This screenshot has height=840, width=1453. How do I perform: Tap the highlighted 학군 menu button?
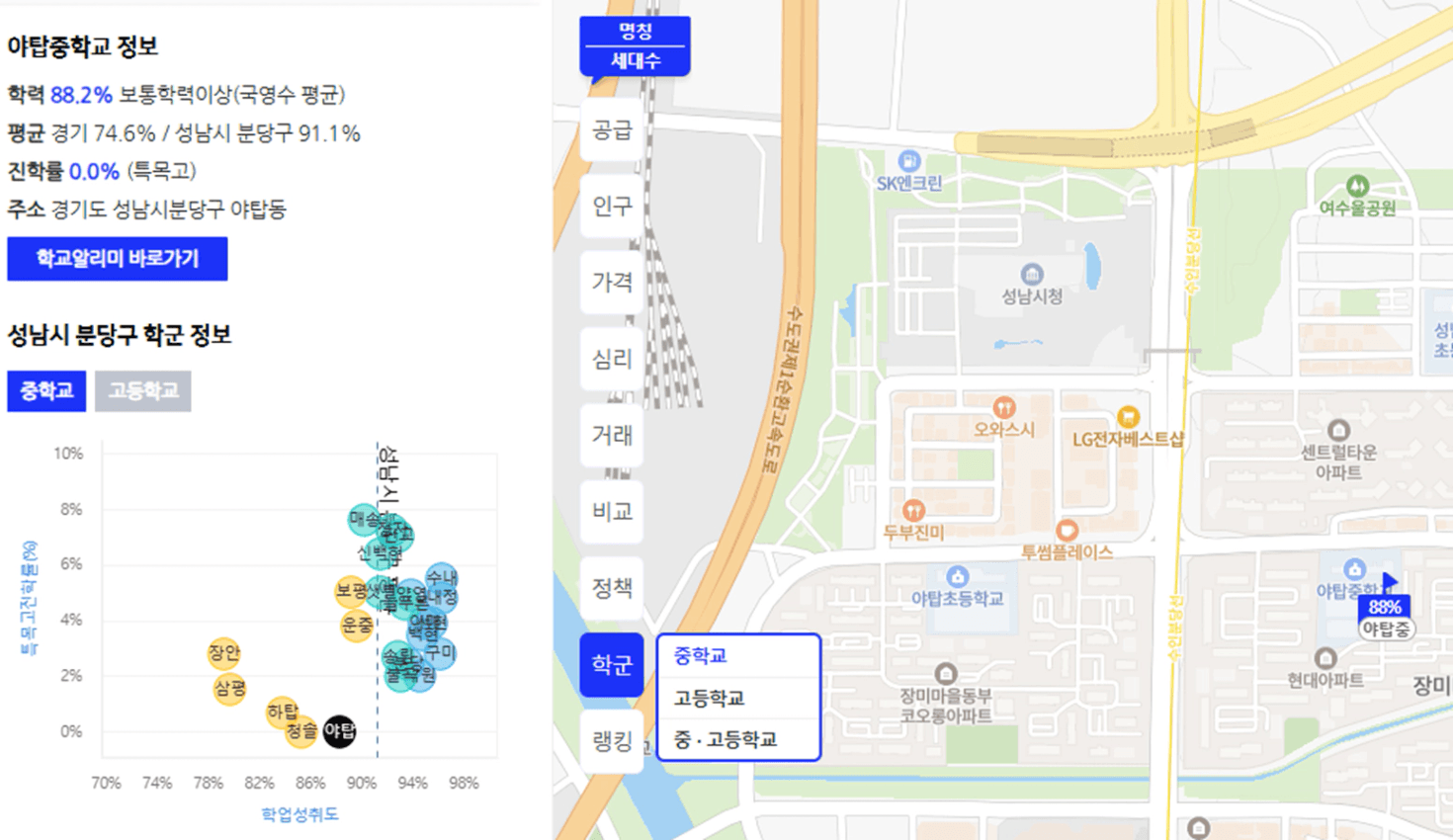pyautogui.click(x=612, y=664)
